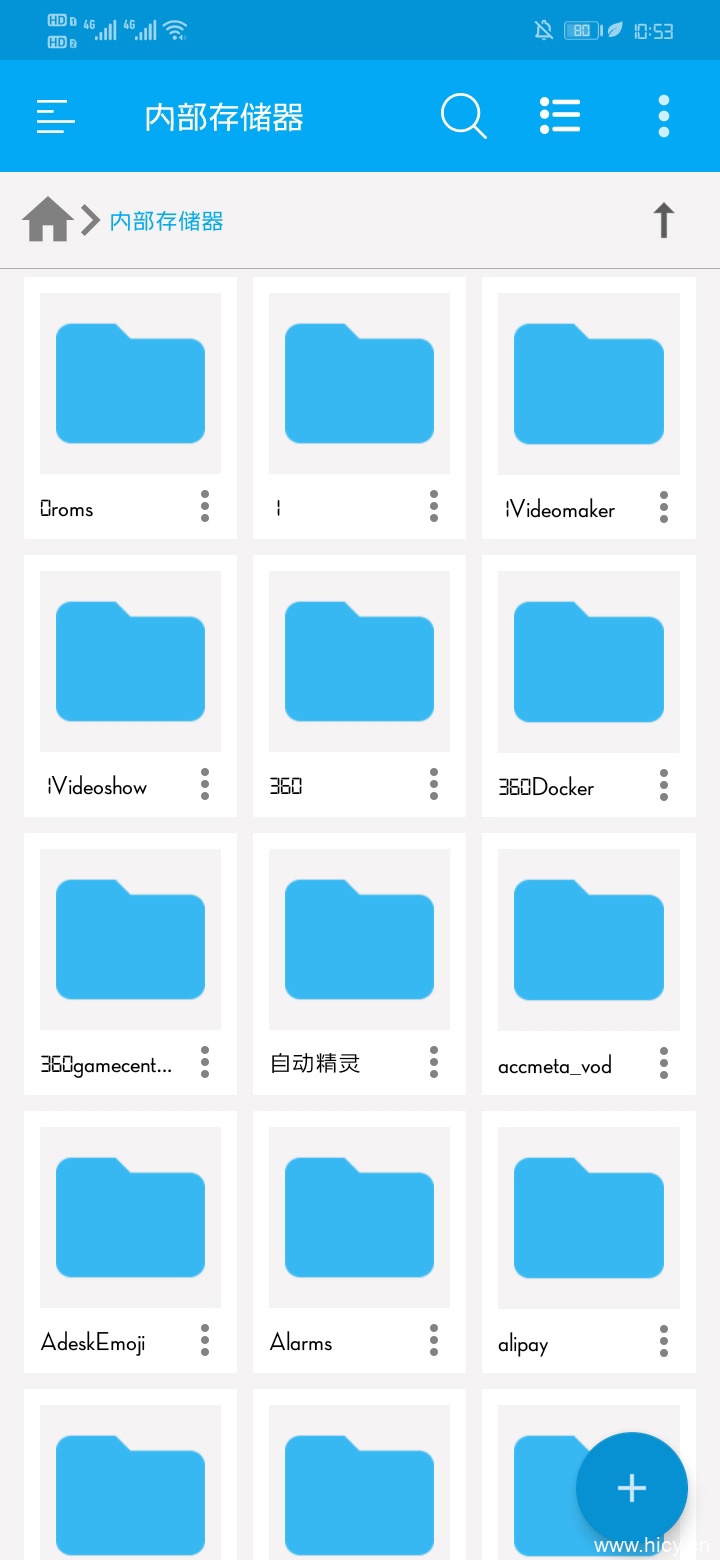Open the alipay folder icon

(588, 1216)
